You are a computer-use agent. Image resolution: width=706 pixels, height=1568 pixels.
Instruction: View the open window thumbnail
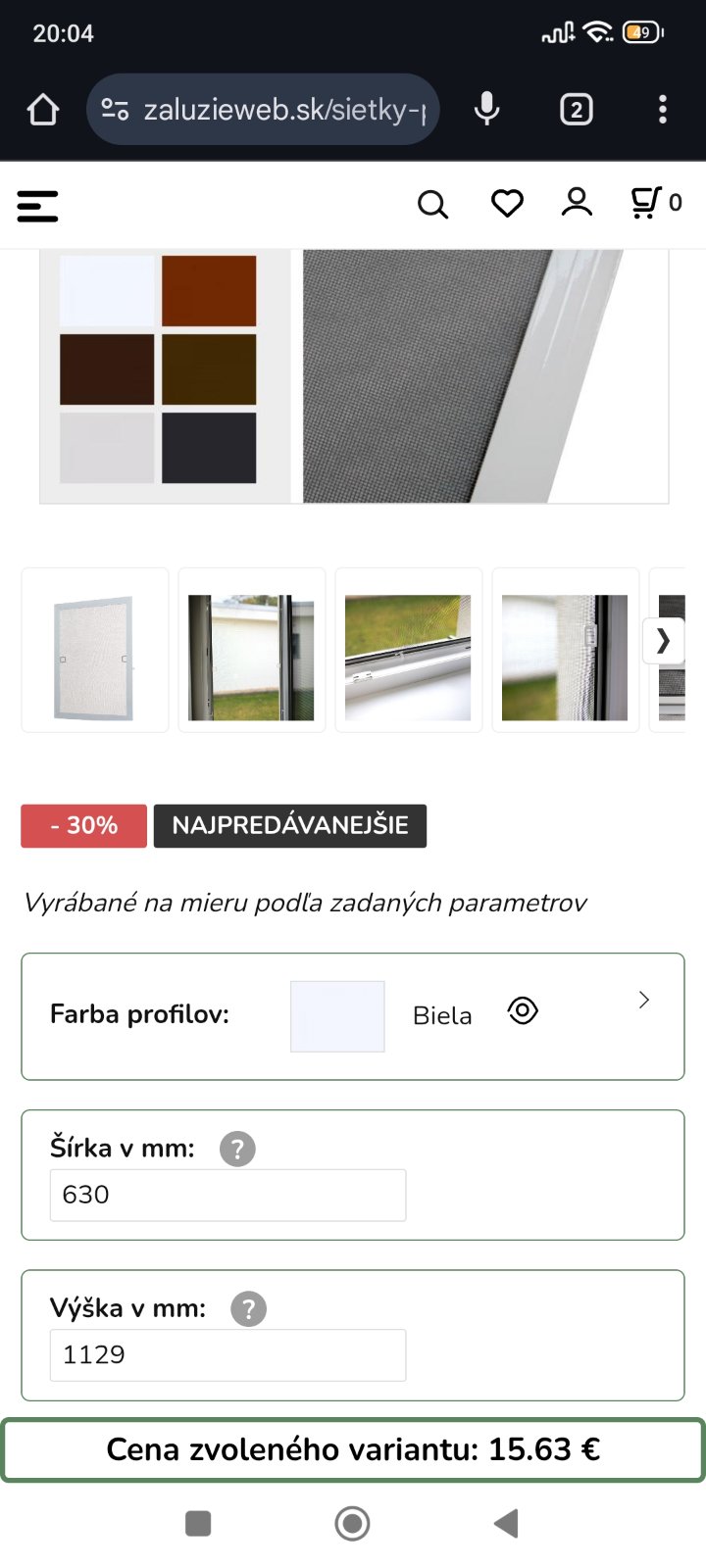tap(251, 650)
